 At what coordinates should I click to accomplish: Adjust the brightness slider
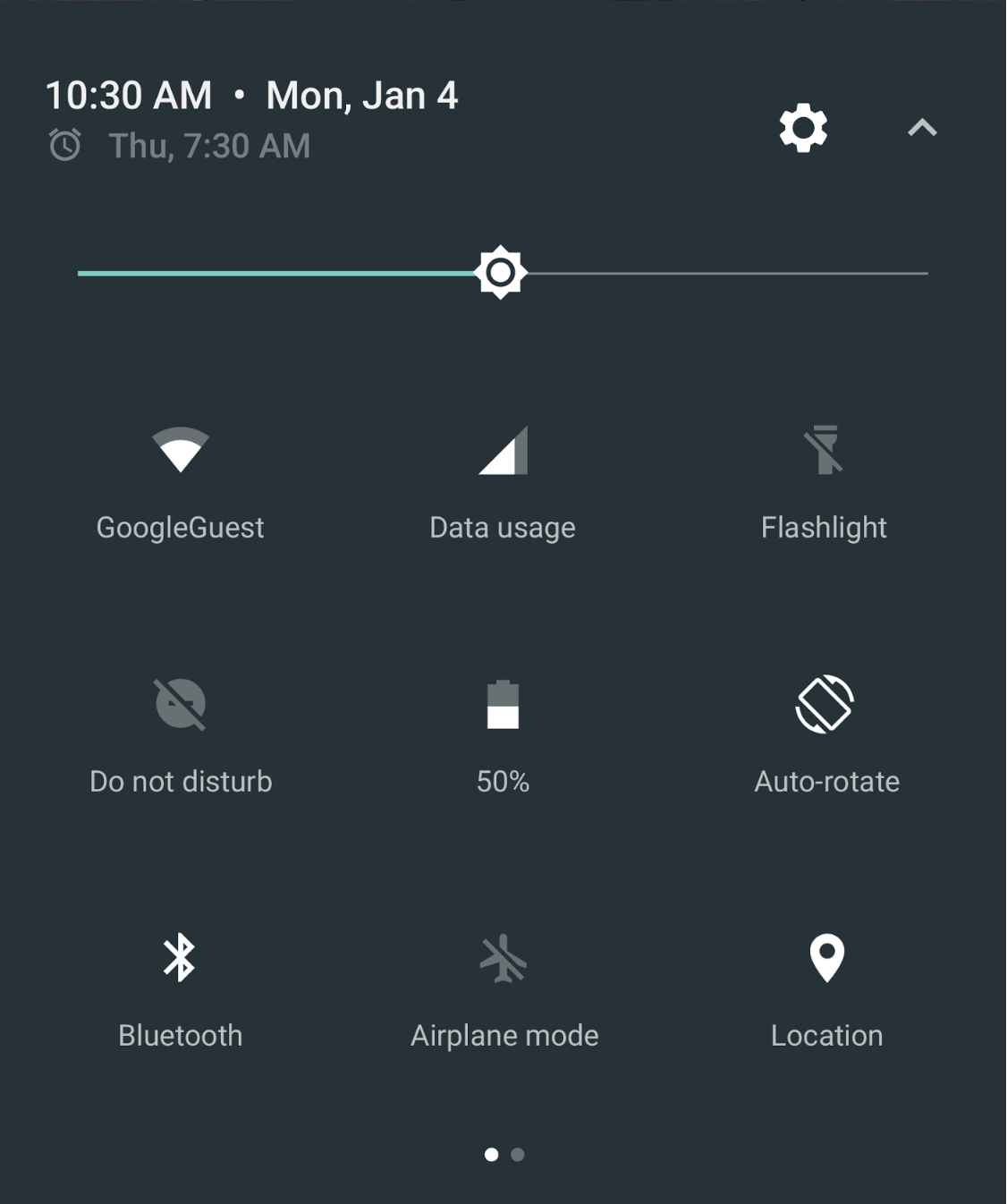501,271
